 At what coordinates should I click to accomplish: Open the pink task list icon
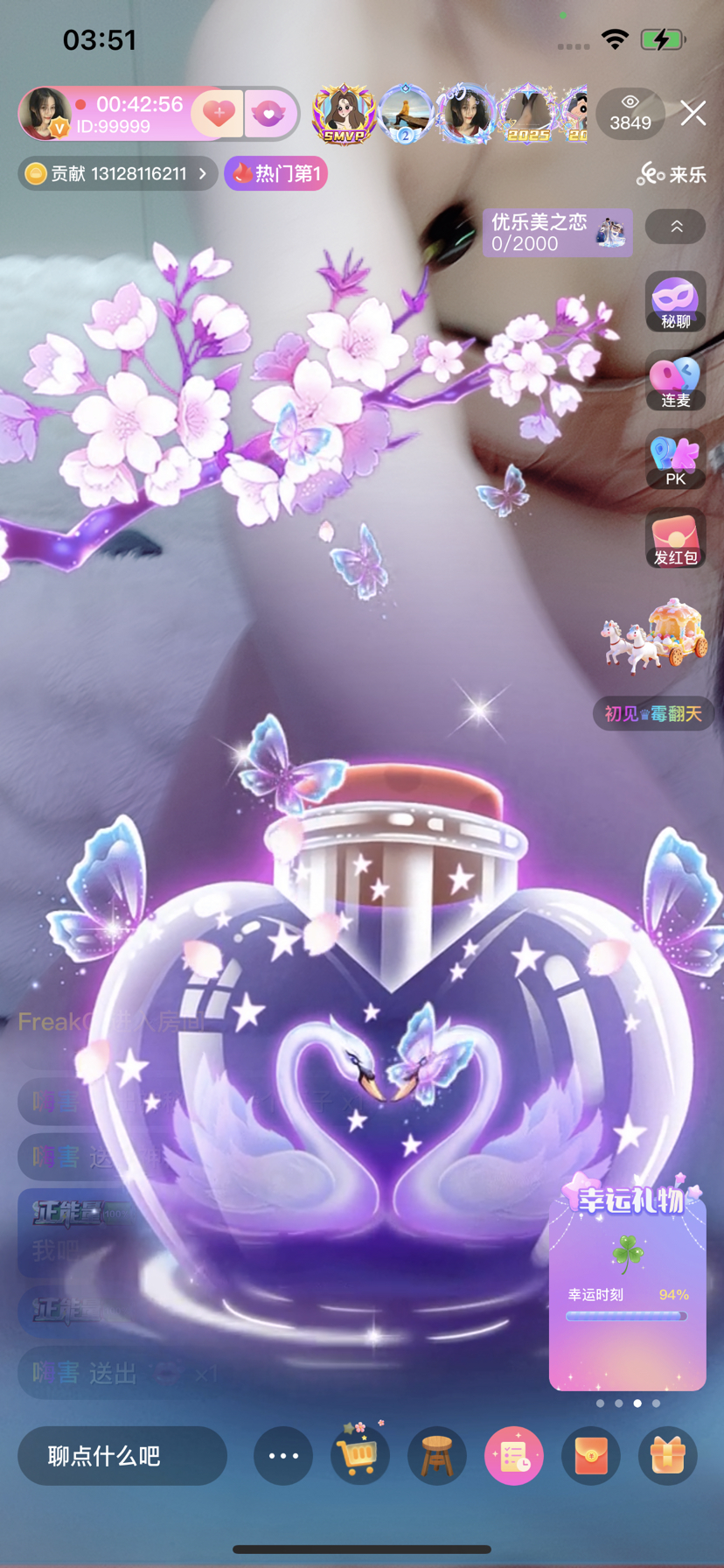coord(513,1456)
